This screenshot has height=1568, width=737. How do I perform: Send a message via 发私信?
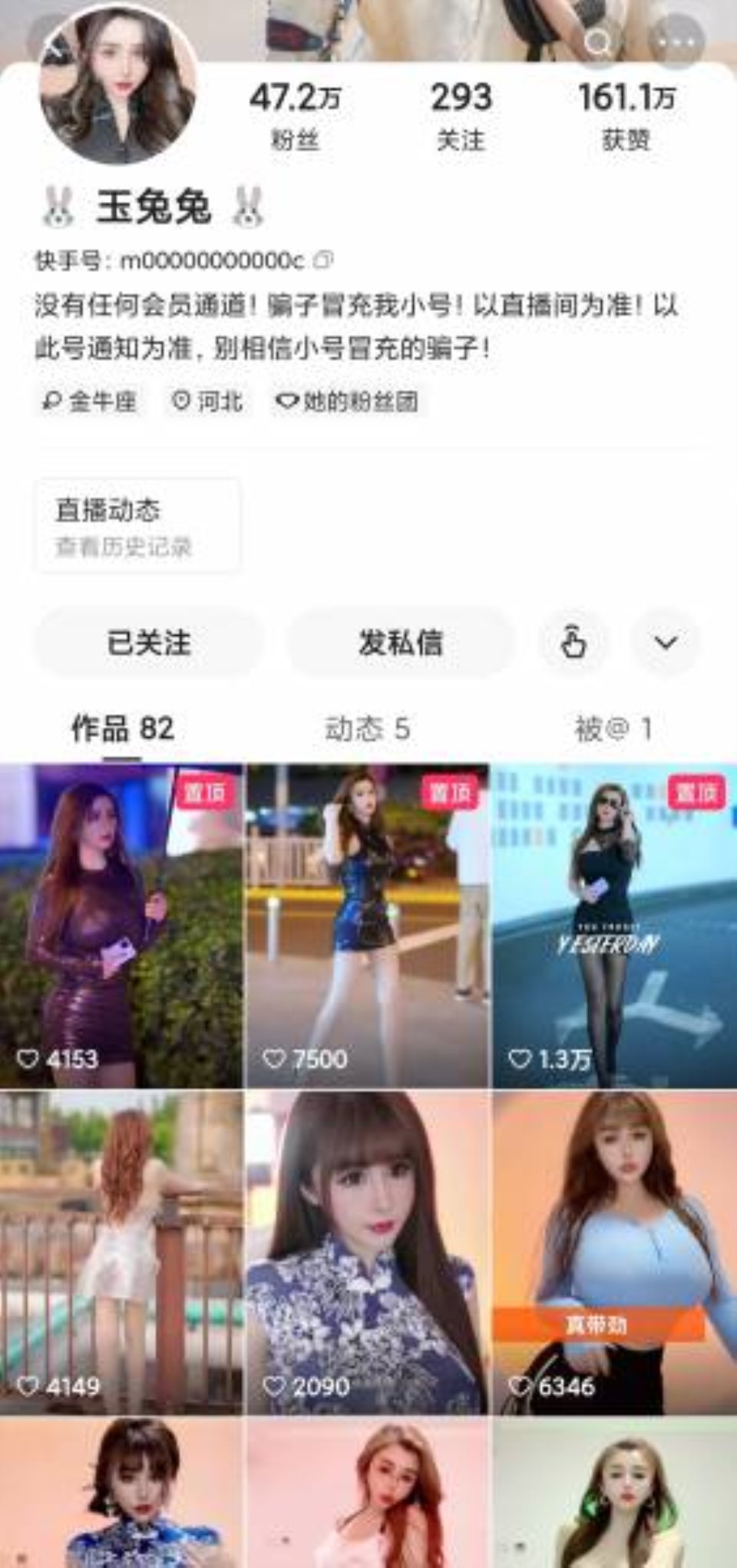(x=400, y=642)
